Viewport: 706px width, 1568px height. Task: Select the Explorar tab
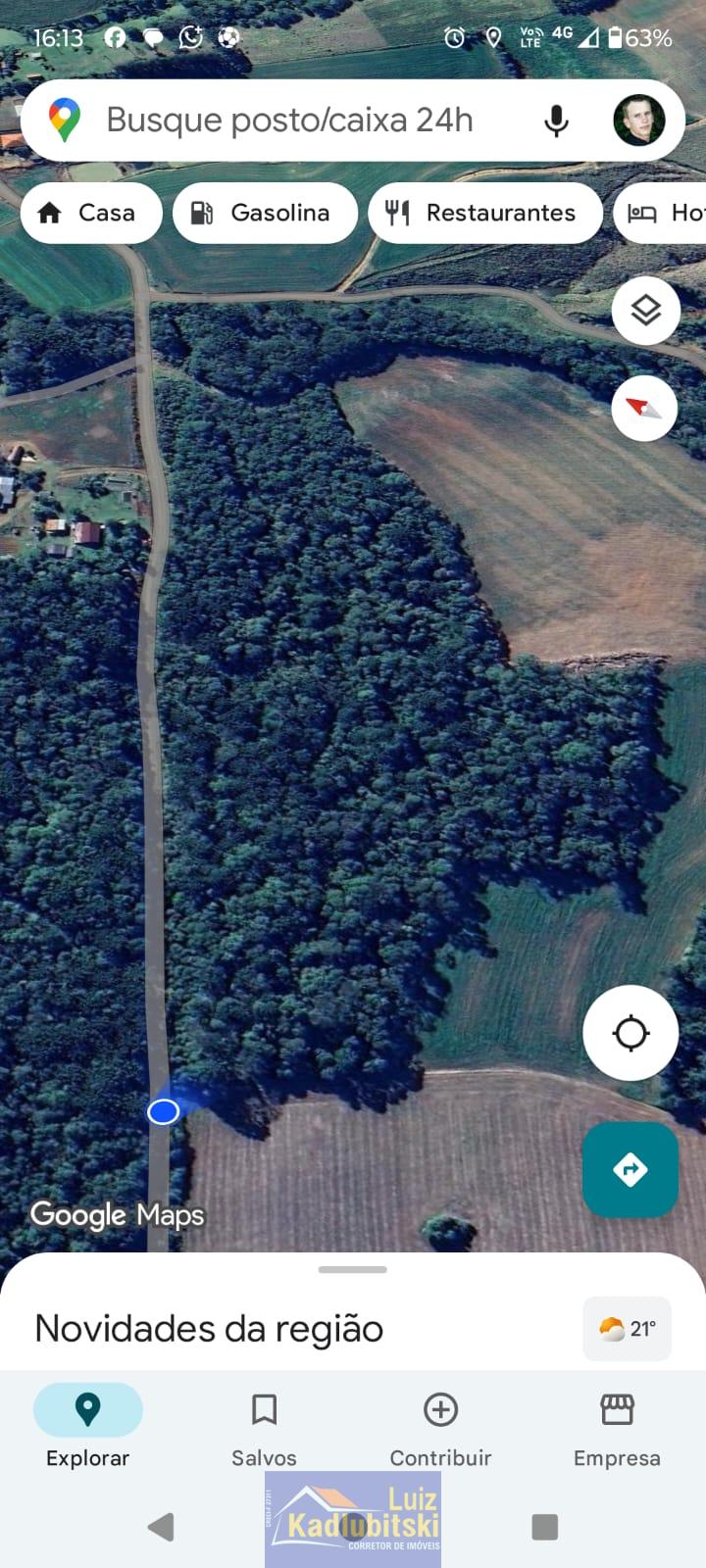(x=88, y=1430)
